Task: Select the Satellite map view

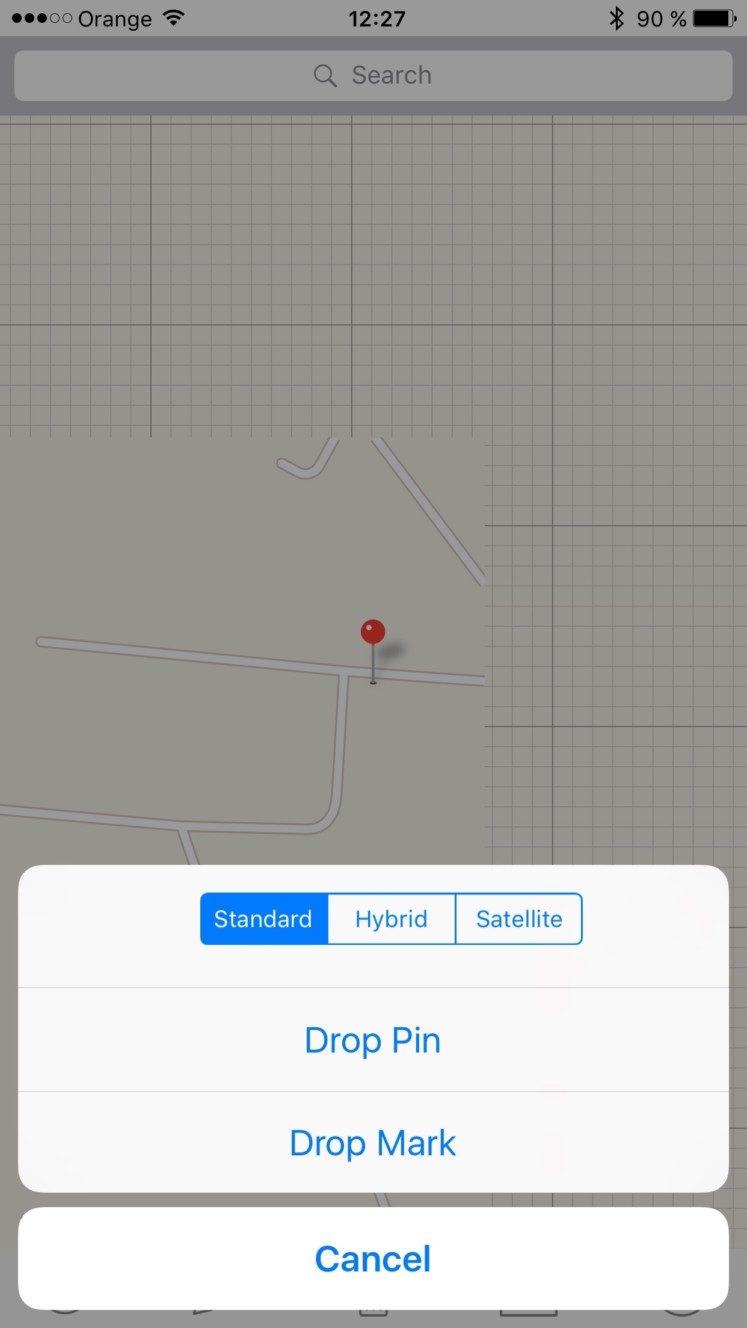Action: (x=518, y=919)
